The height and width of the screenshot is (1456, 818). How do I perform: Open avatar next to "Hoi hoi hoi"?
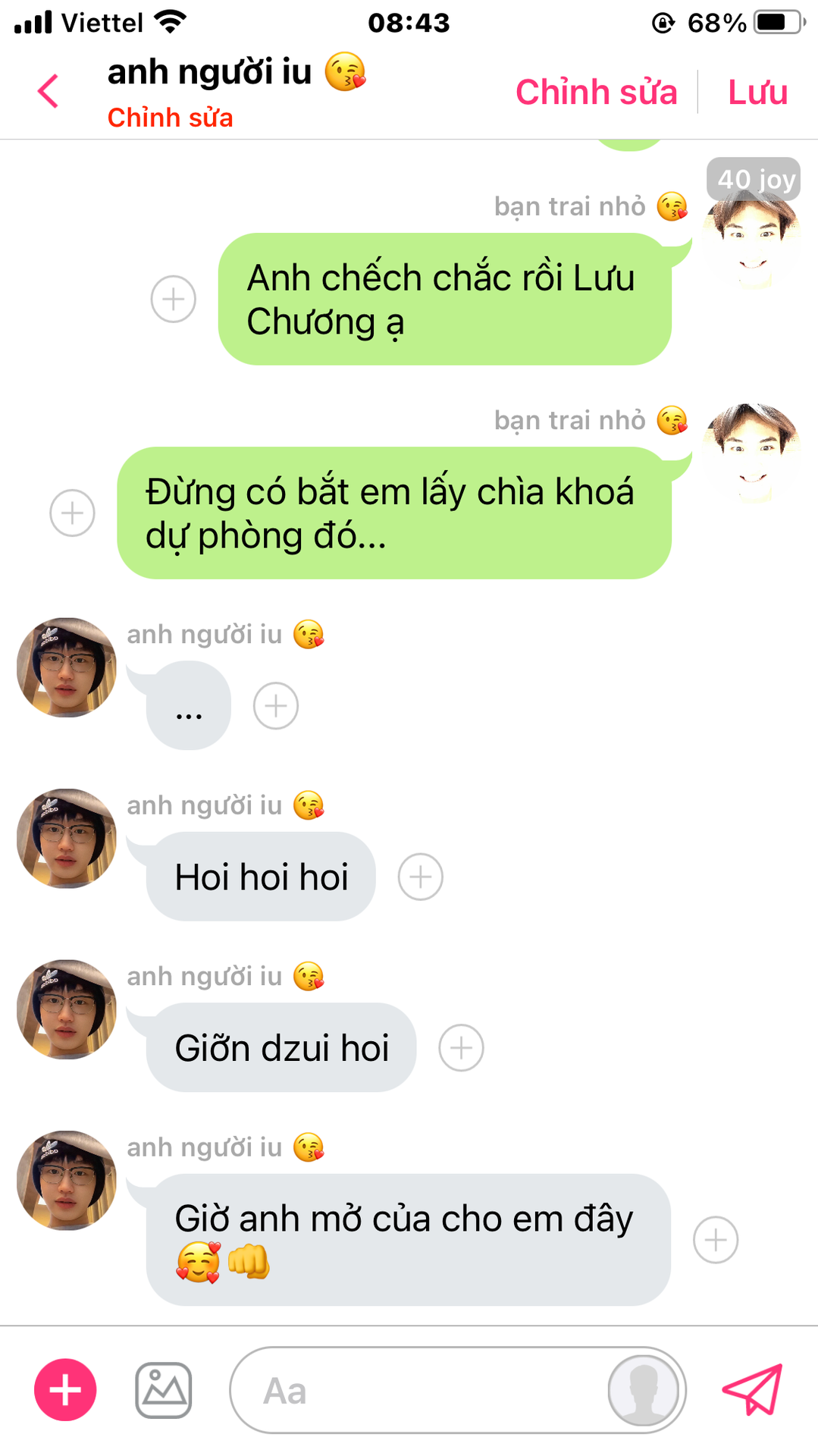(67, 838)
